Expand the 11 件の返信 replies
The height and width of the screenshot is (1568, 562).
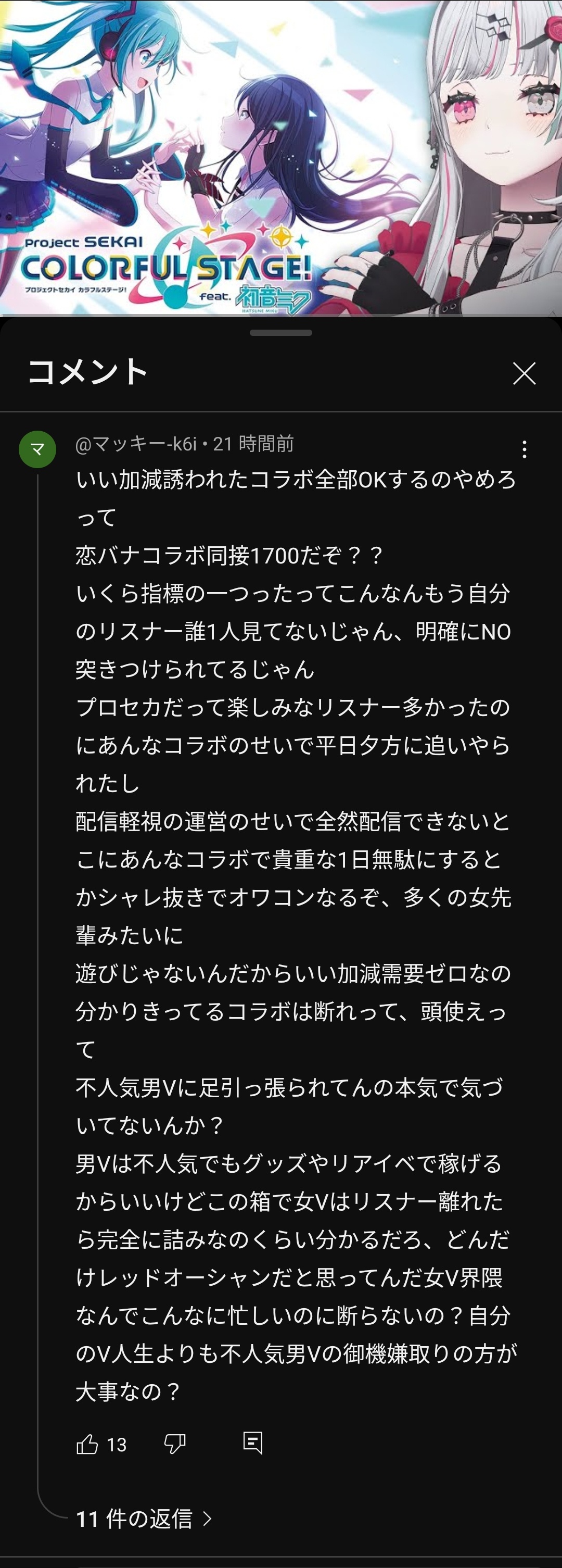tap(144, 1519)
